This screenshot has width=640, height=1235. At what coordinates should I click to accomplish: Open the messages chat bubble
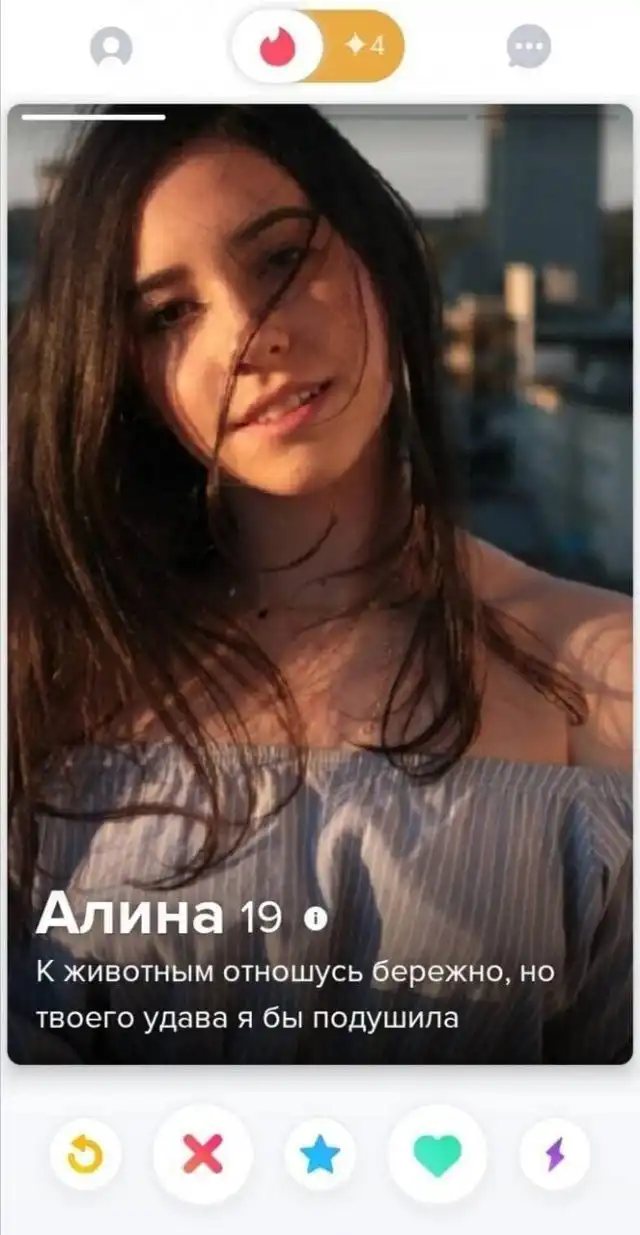click(x=528, y=47)
